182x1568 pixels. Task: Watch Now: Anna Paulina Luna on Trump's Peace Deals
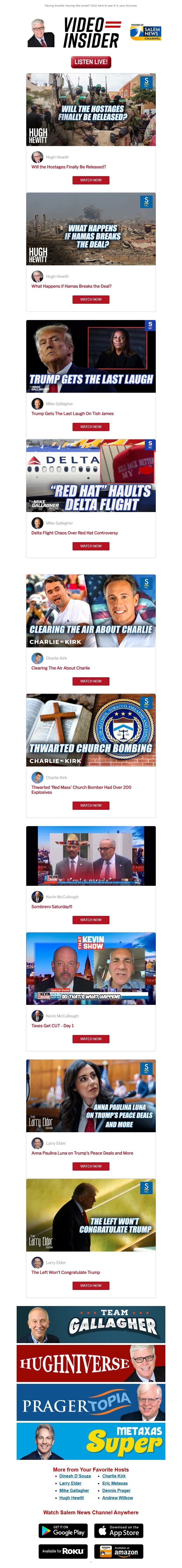tap(91, 1166)
